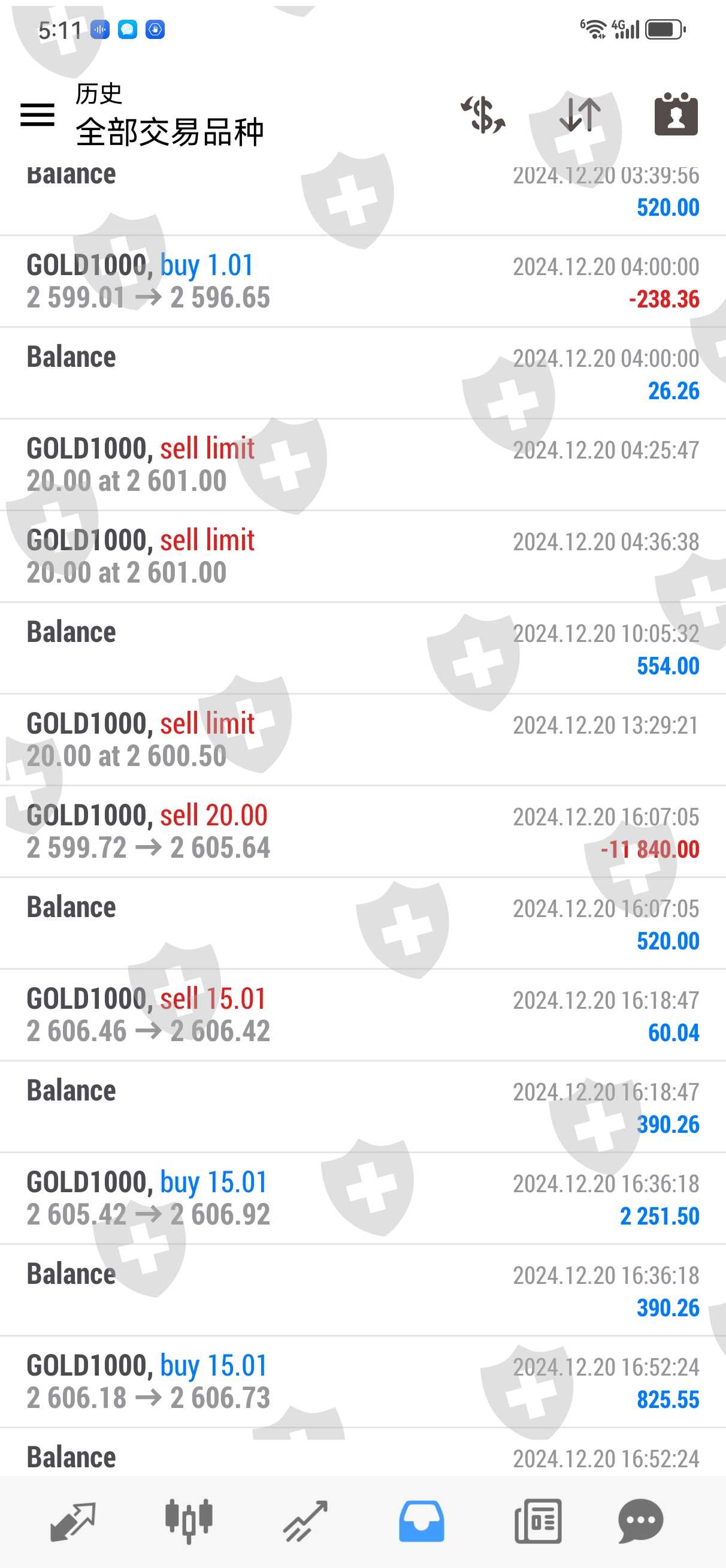This screenshot has height=1568, width=726.
Task: Open the symbol filter dollar icon
Action: 483,114
